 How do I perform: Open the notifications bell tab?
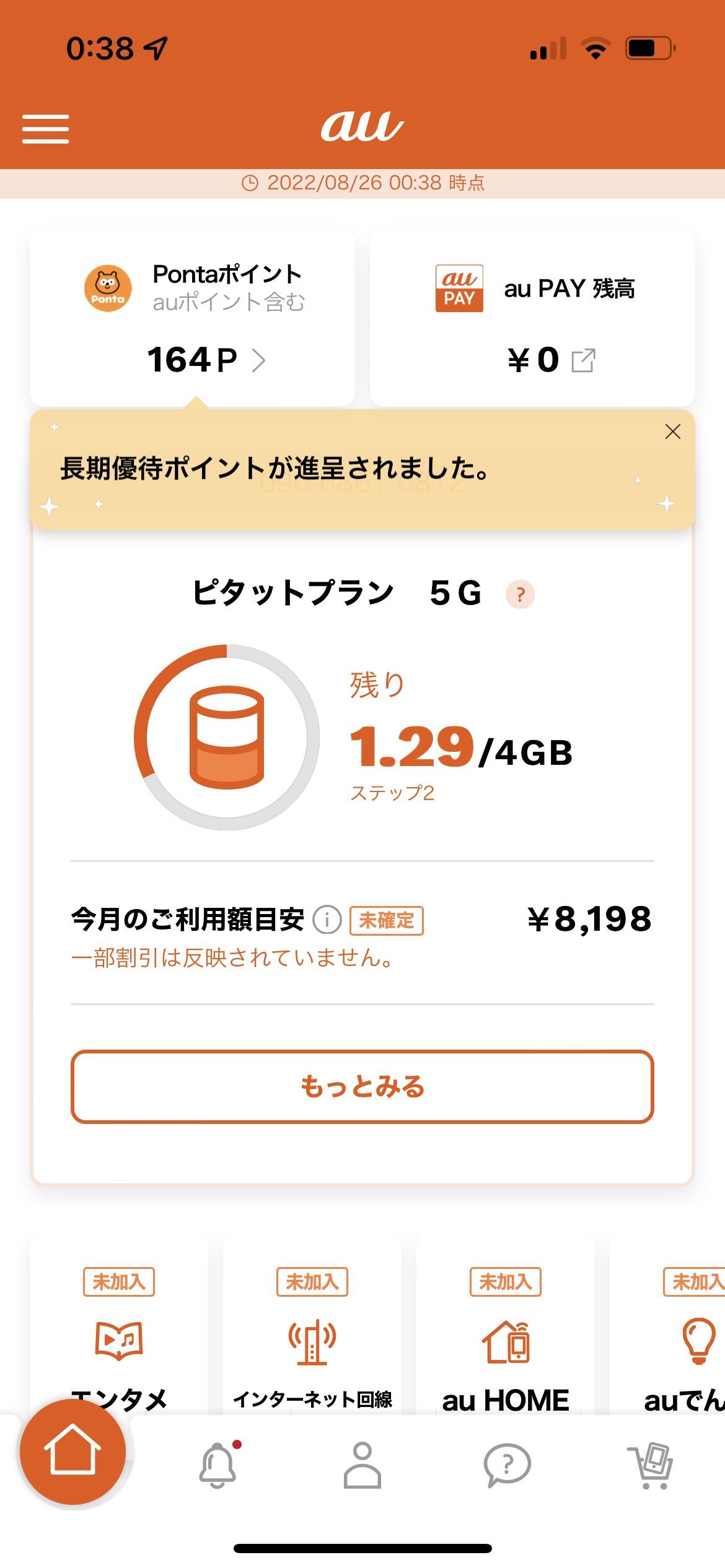(217, 1465)
